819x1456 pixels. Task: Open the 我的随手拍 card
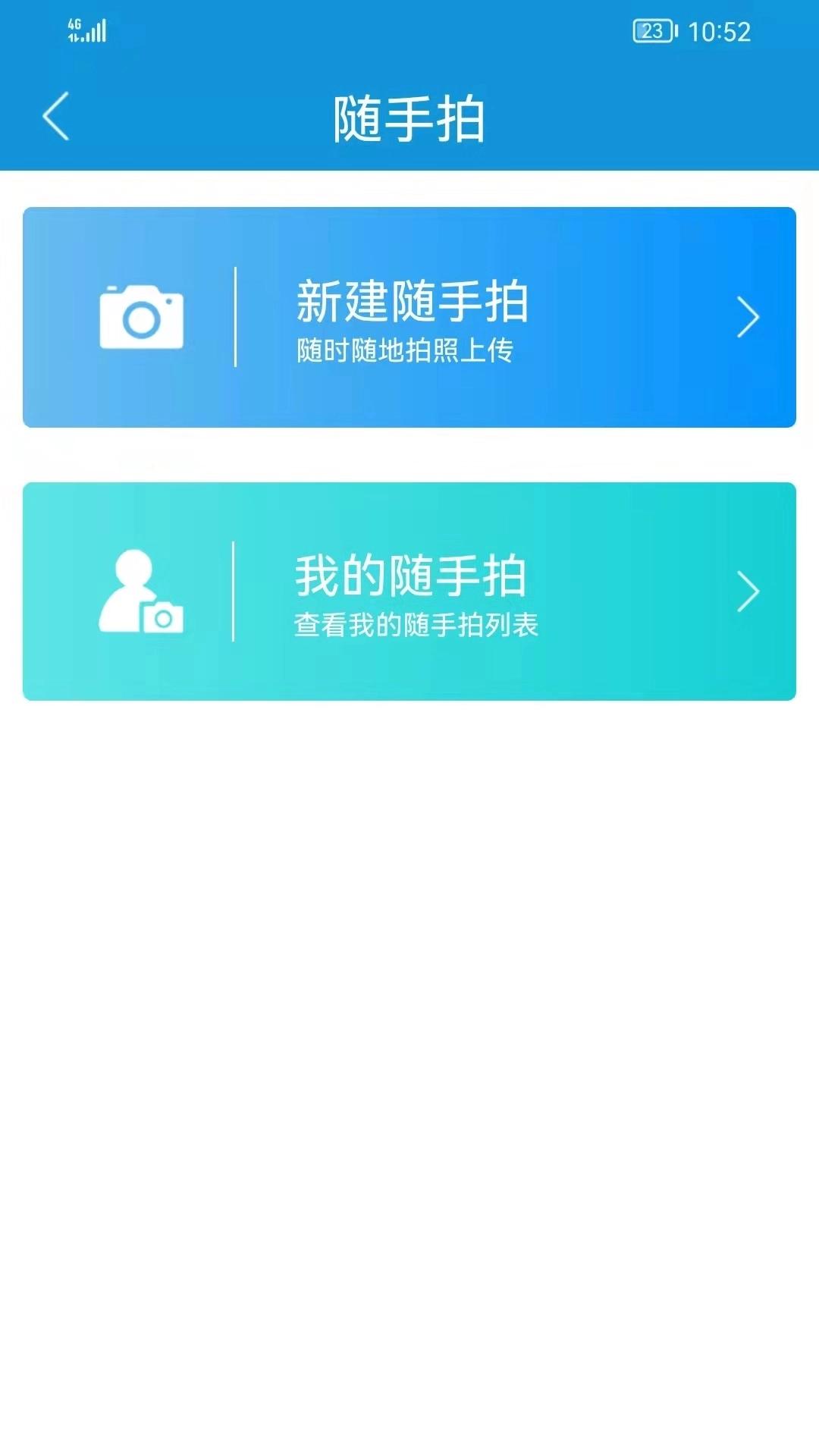(x=409, y=592)
